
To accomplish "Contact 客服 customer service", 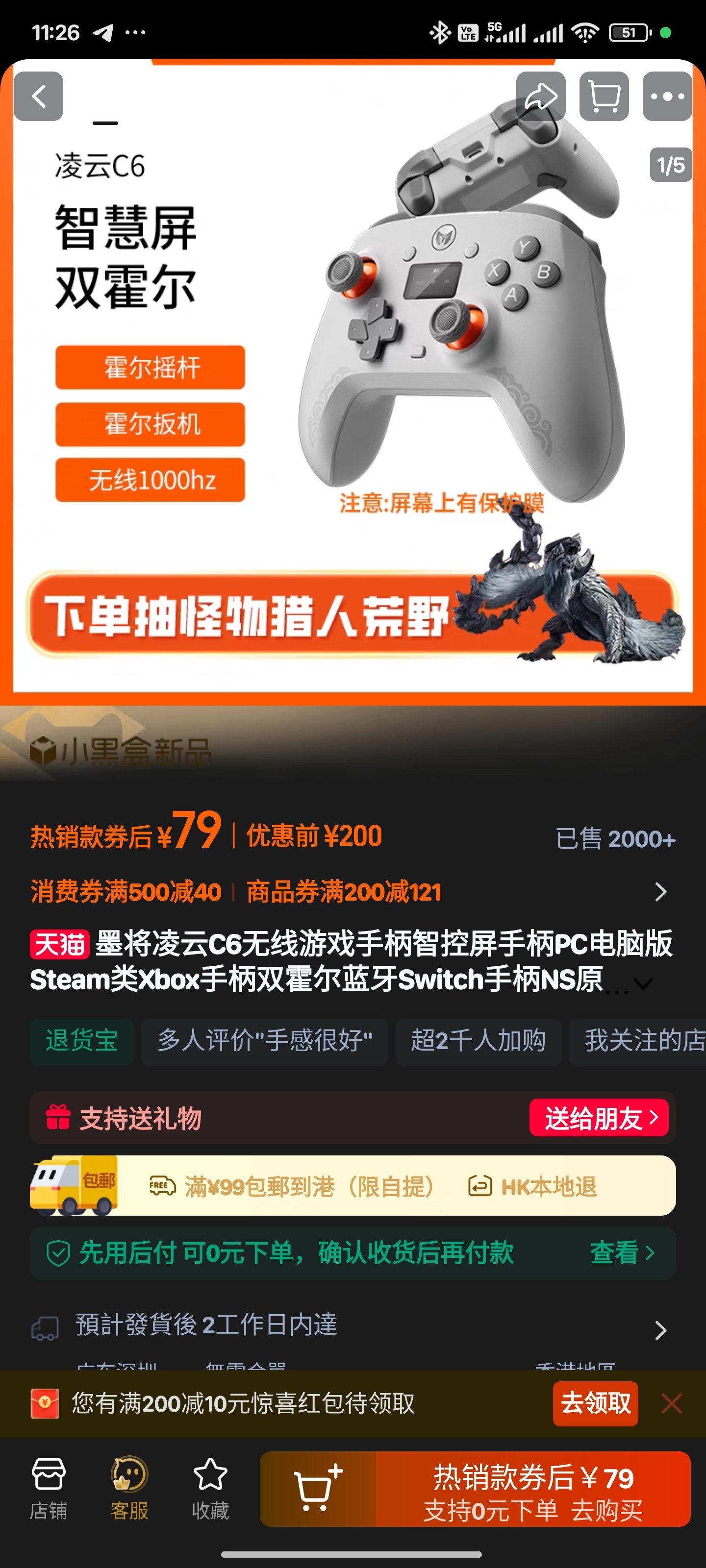I will point(129,1489).
